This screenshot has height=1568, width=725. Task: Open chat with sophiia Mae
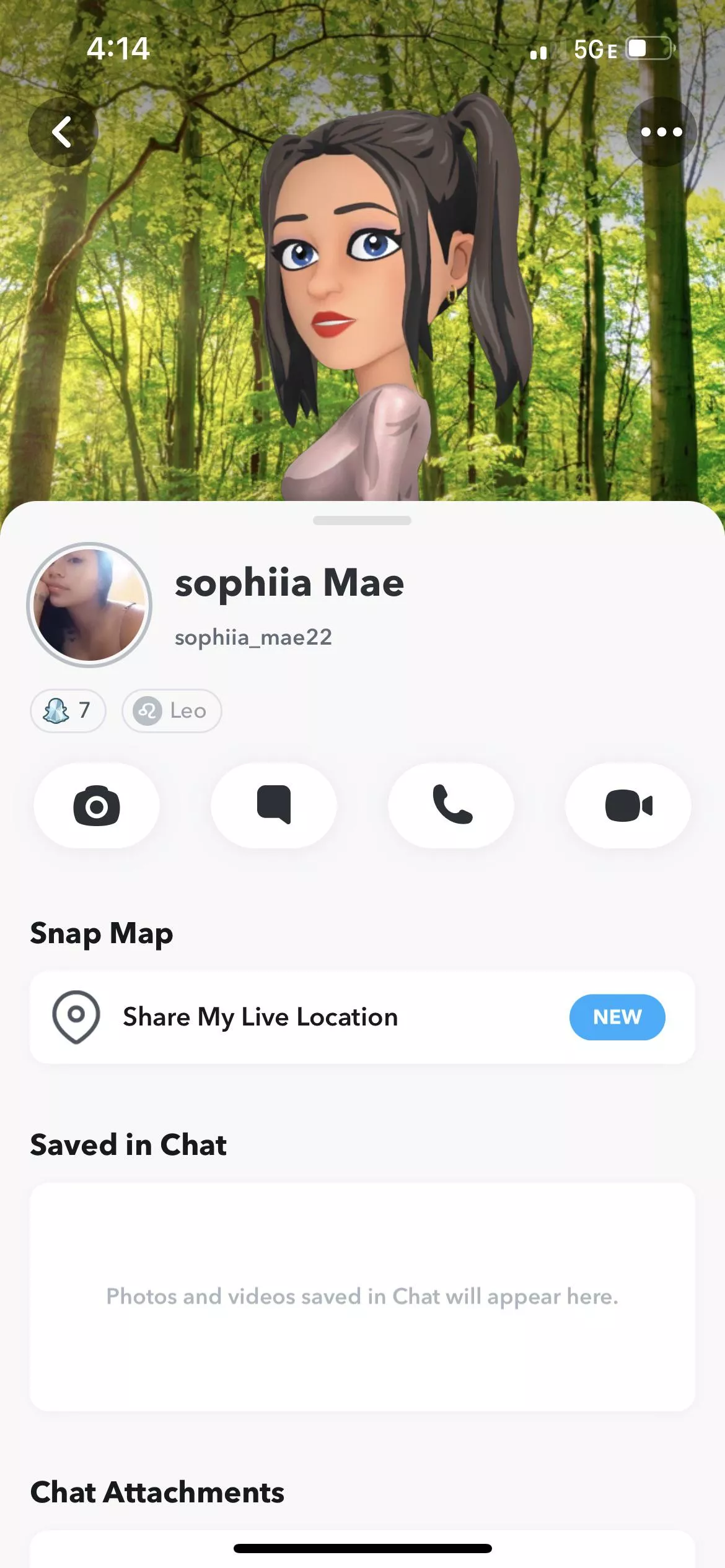[x=274, y=805]
